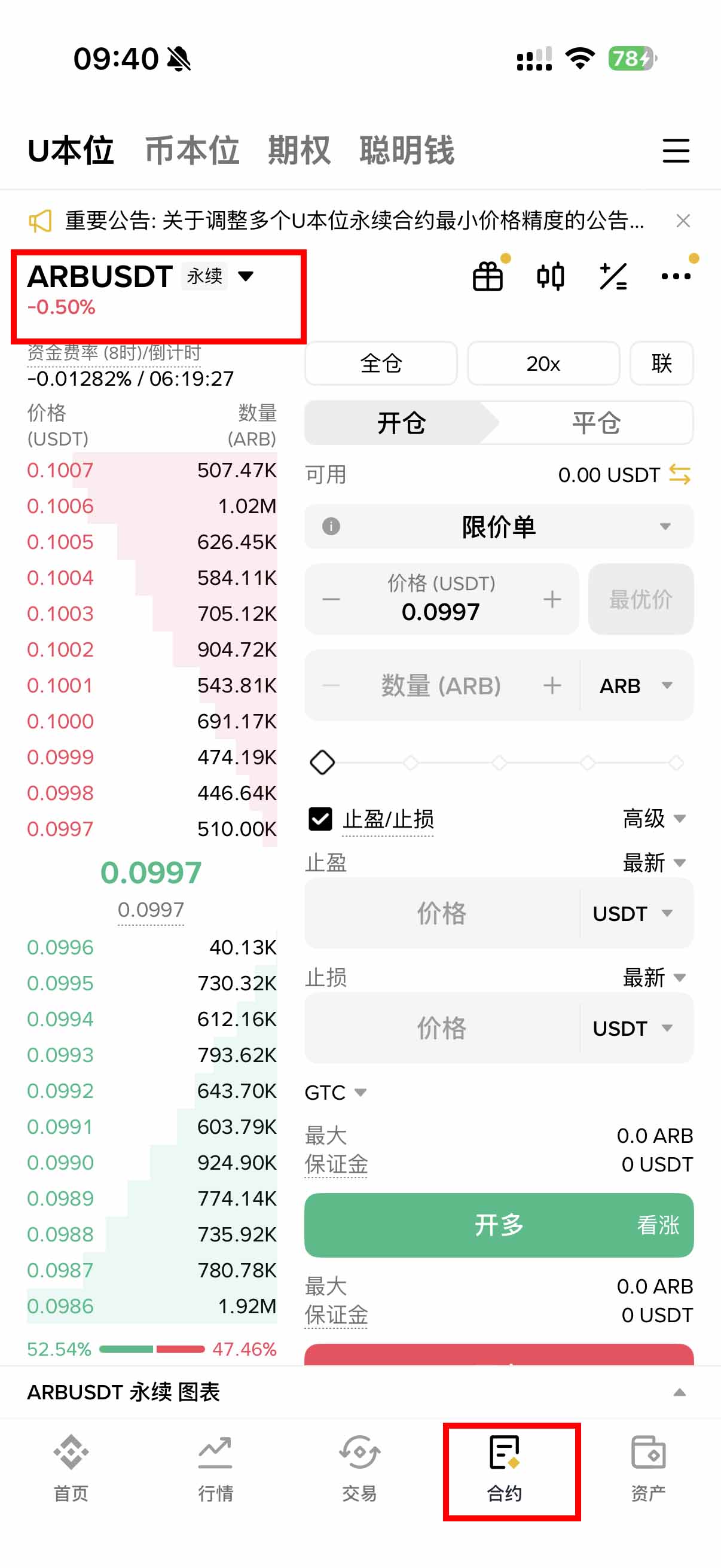Open the ARBUSDT trading pair selector
The image size is (721, 1568).
pos(141,277)
